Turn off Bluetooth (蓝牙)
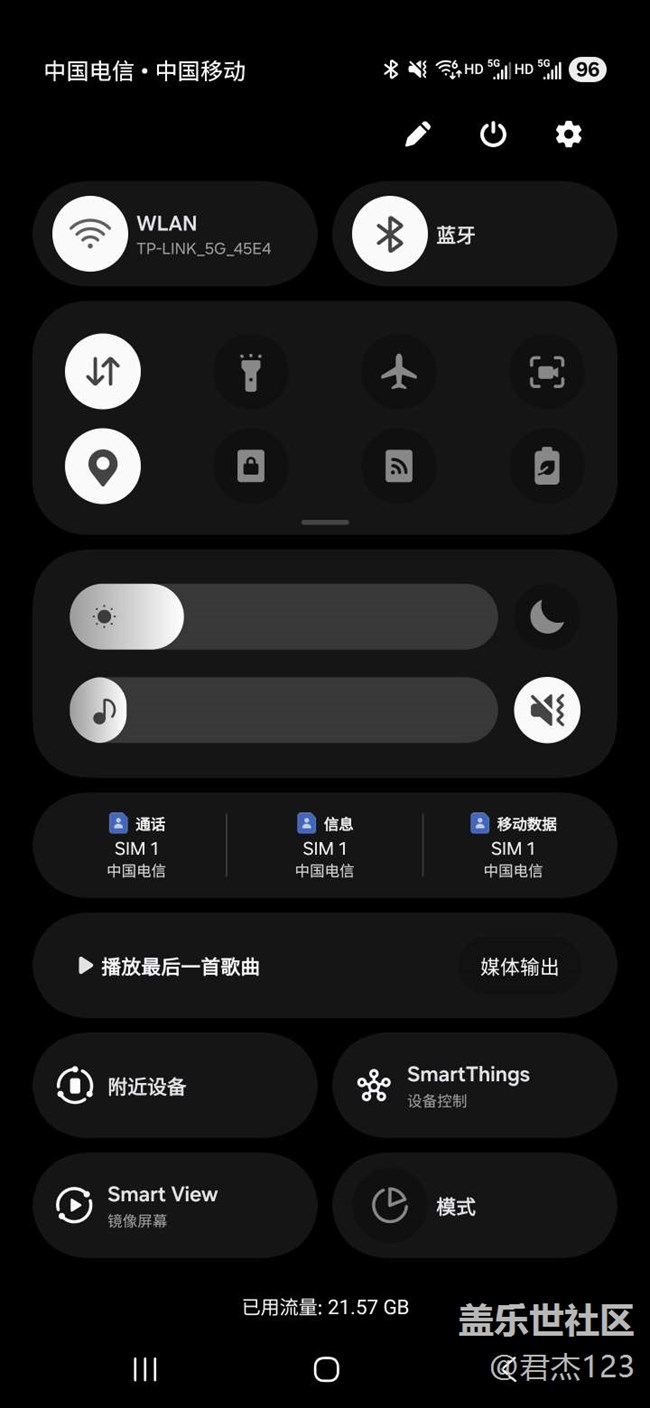Screen dimensions: 650x1408 point(389,234)
